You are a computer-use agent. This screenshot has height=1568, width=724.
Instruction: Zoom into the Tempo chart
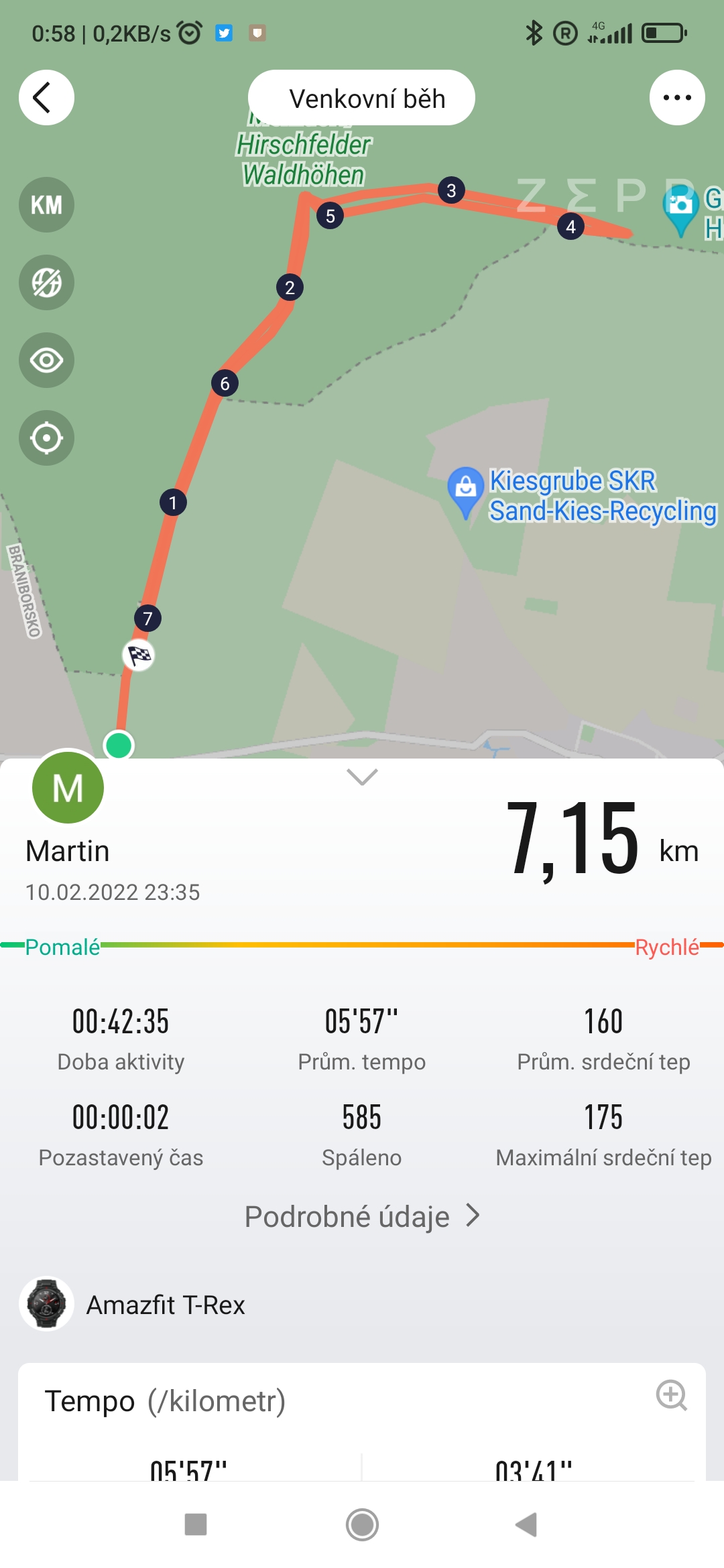click(672, 1396)
